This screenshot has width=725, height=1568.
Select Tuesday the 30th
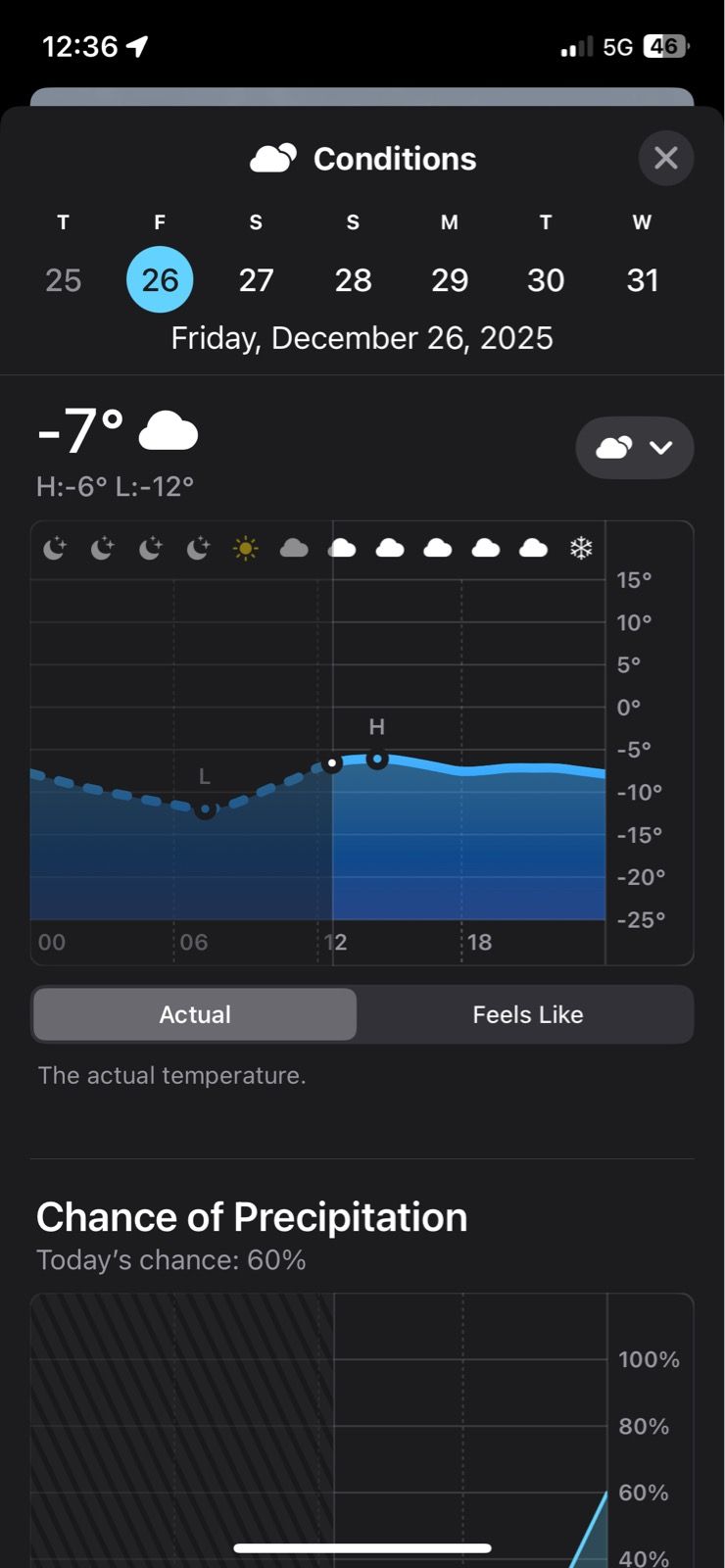[x=546, y=279]
